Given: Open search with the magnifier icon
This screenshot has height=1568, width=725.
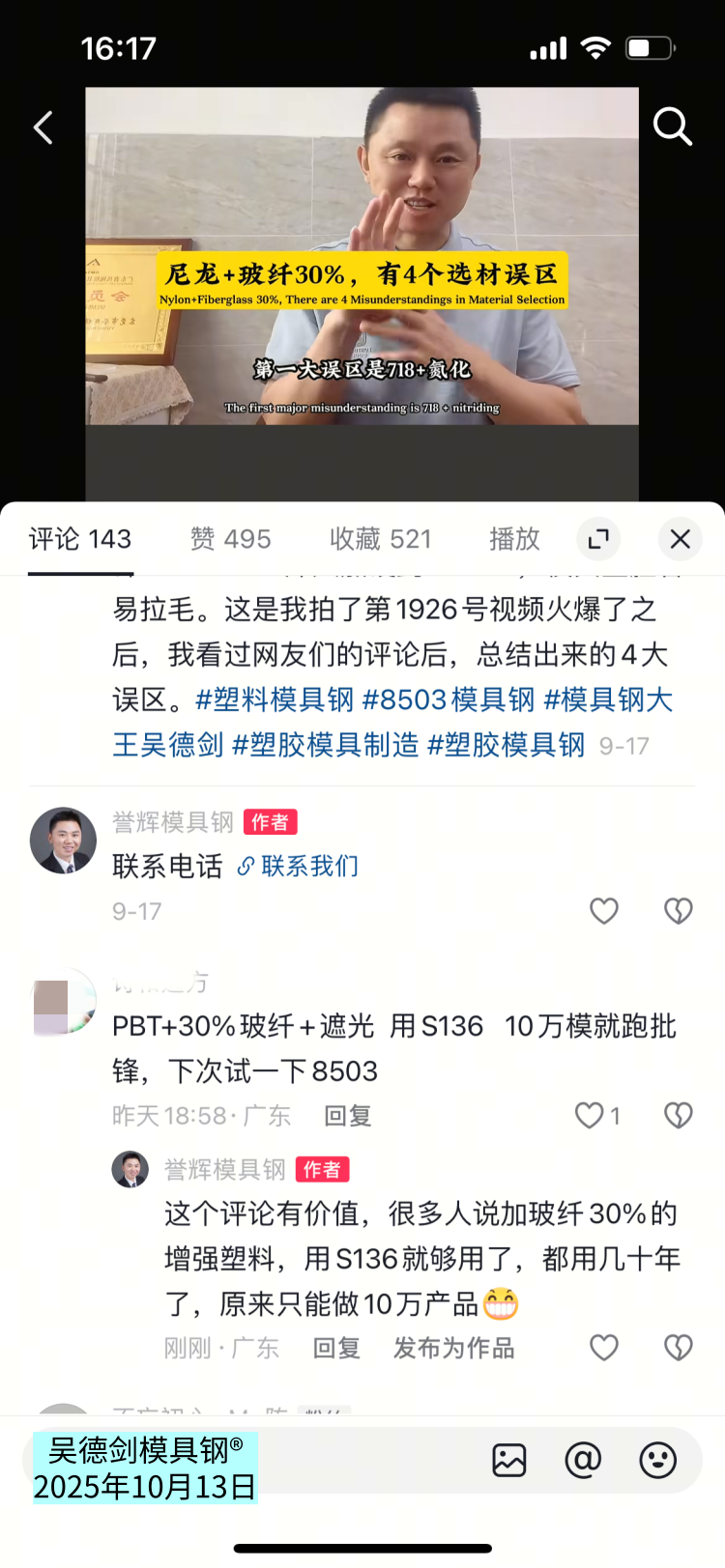Looking at the screenshot, I should coord(672,127).
